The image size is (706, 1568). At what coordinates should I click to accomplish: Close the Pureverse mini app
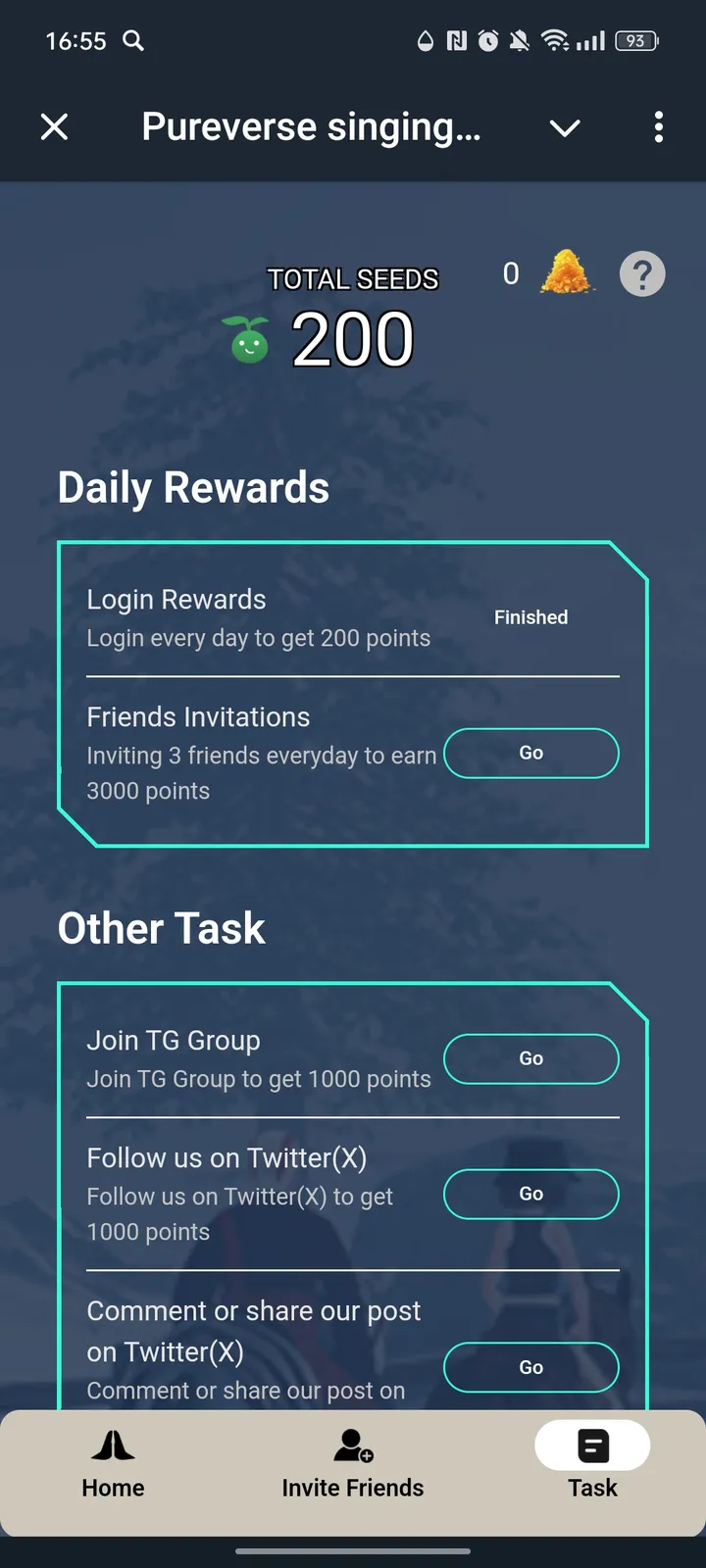(55, 126)
